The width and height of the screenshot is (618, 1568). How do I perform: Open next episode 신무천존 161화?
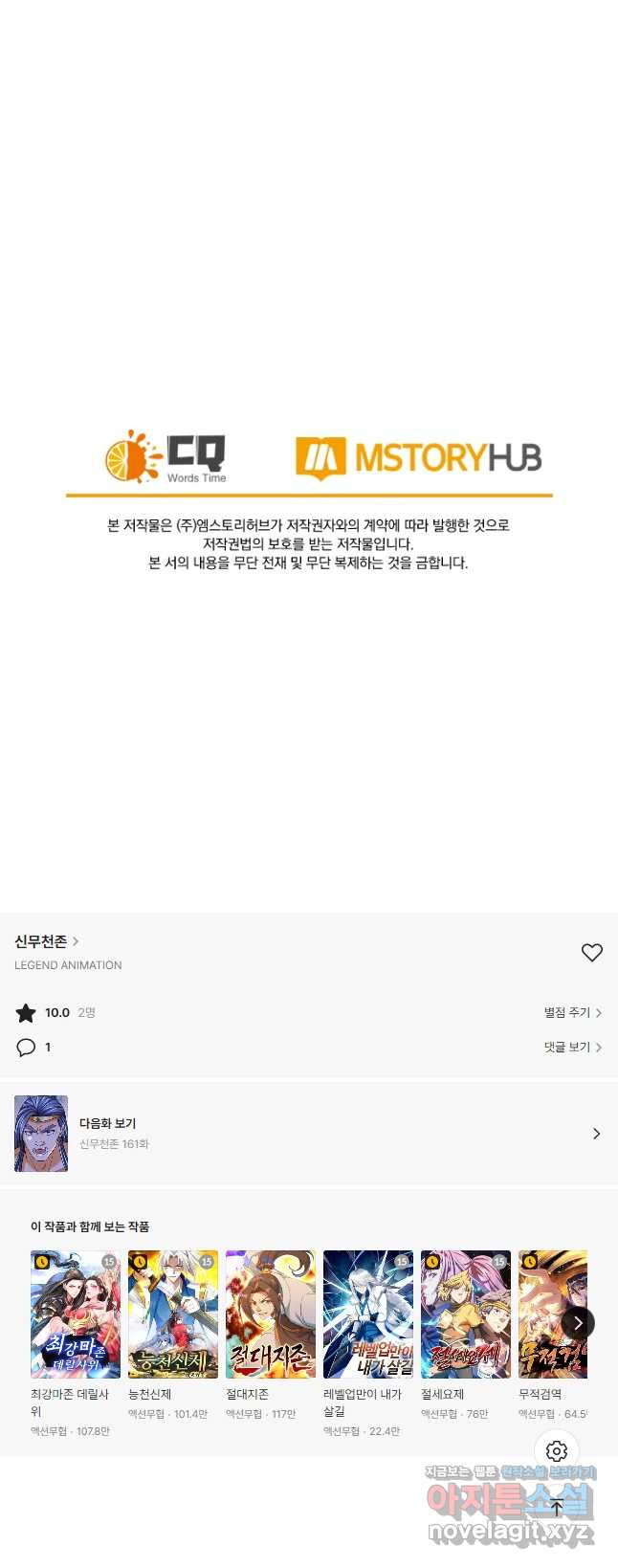[x=308, y=1134]
